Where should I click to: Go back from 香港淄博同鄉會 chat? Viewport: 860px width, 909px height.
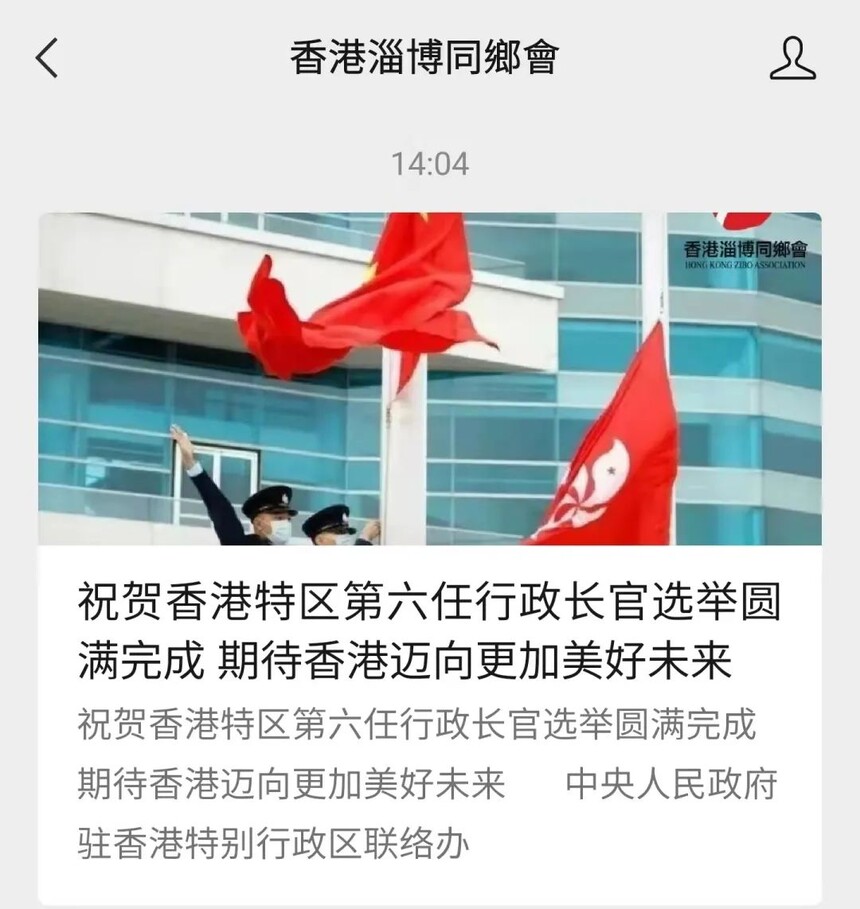[47, 58]
